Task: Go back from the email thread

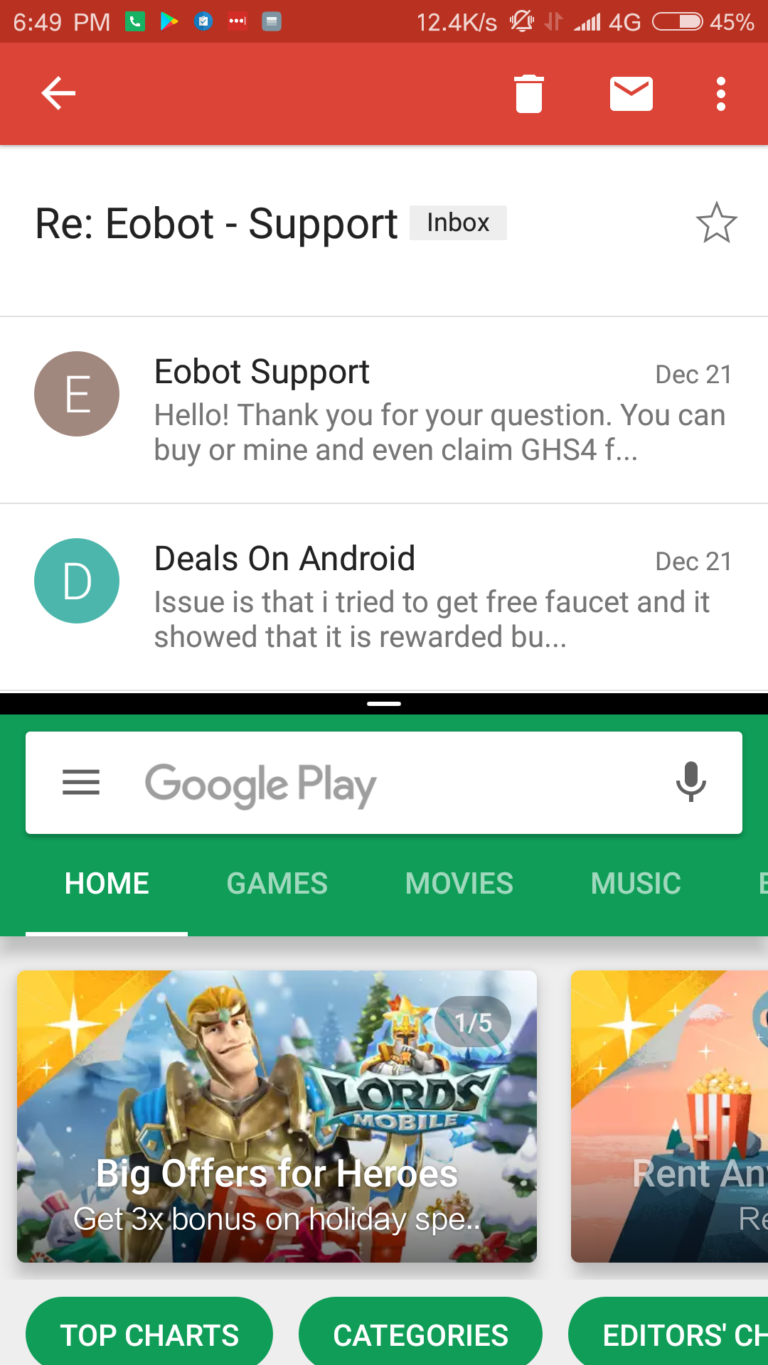Action: tap(58, 94)
